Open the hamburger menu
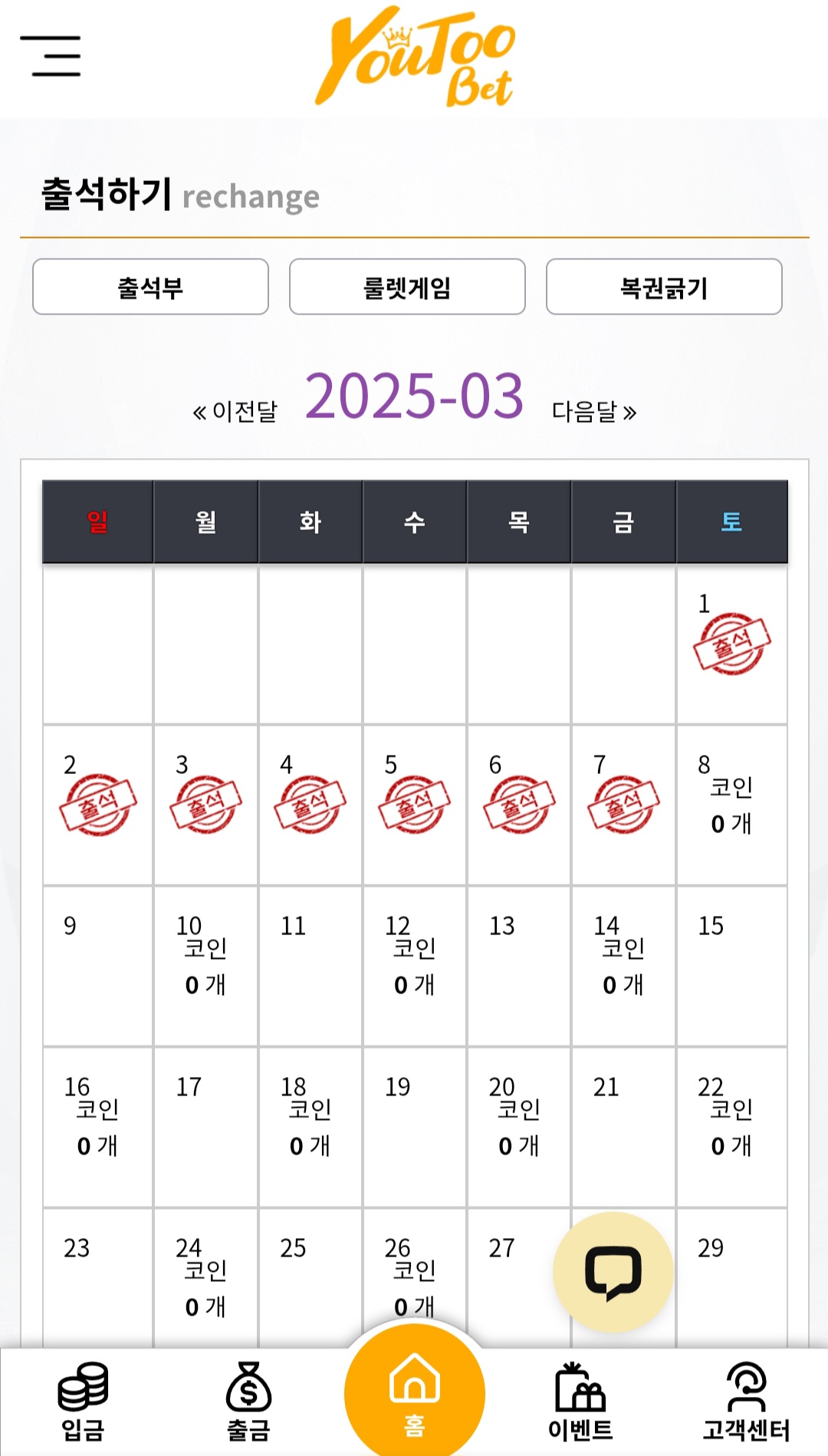Screen dimensions: 828x1456 tap(51, 56)
